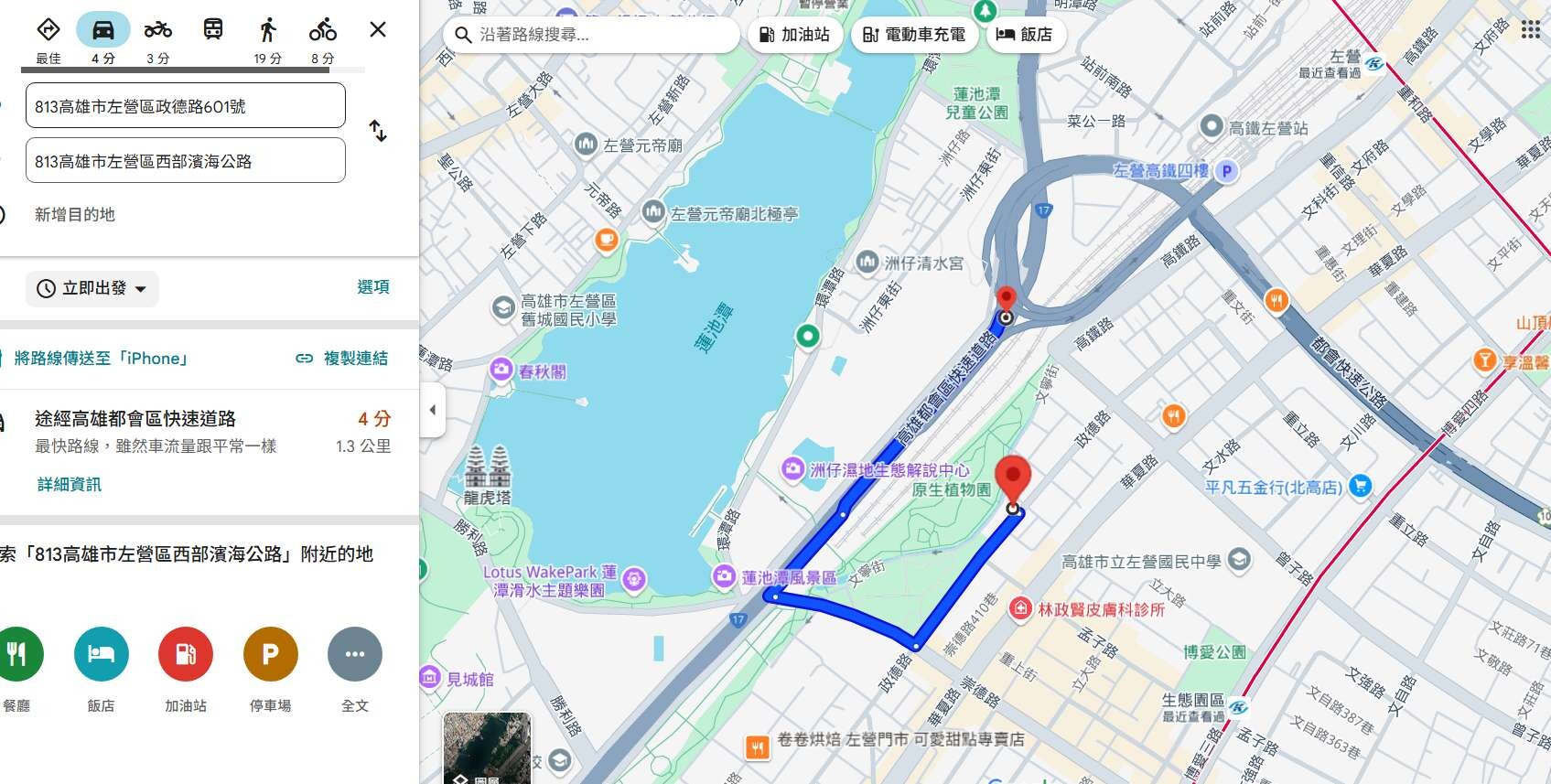Viewport: 1551px width, 784px height.
Task: Filter map by 加油站 chip
Action: 793,35
